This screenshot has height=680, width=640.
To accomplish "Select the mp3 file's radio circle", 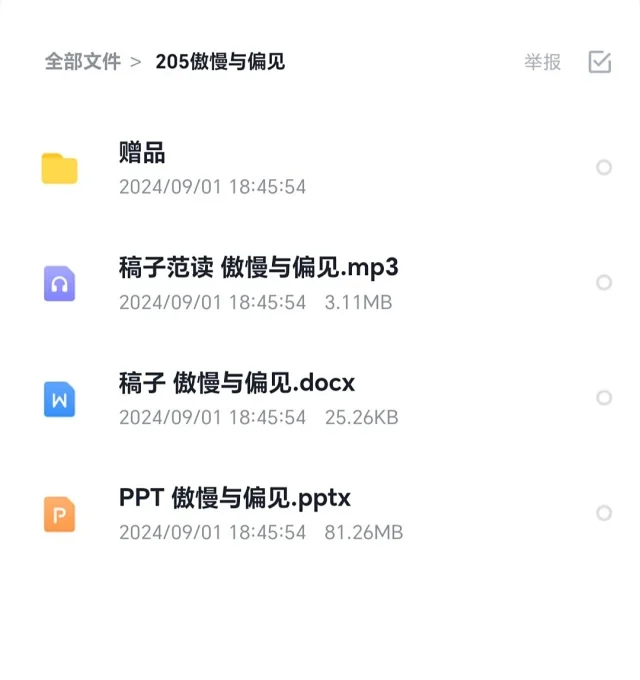I will pos(603,283).
